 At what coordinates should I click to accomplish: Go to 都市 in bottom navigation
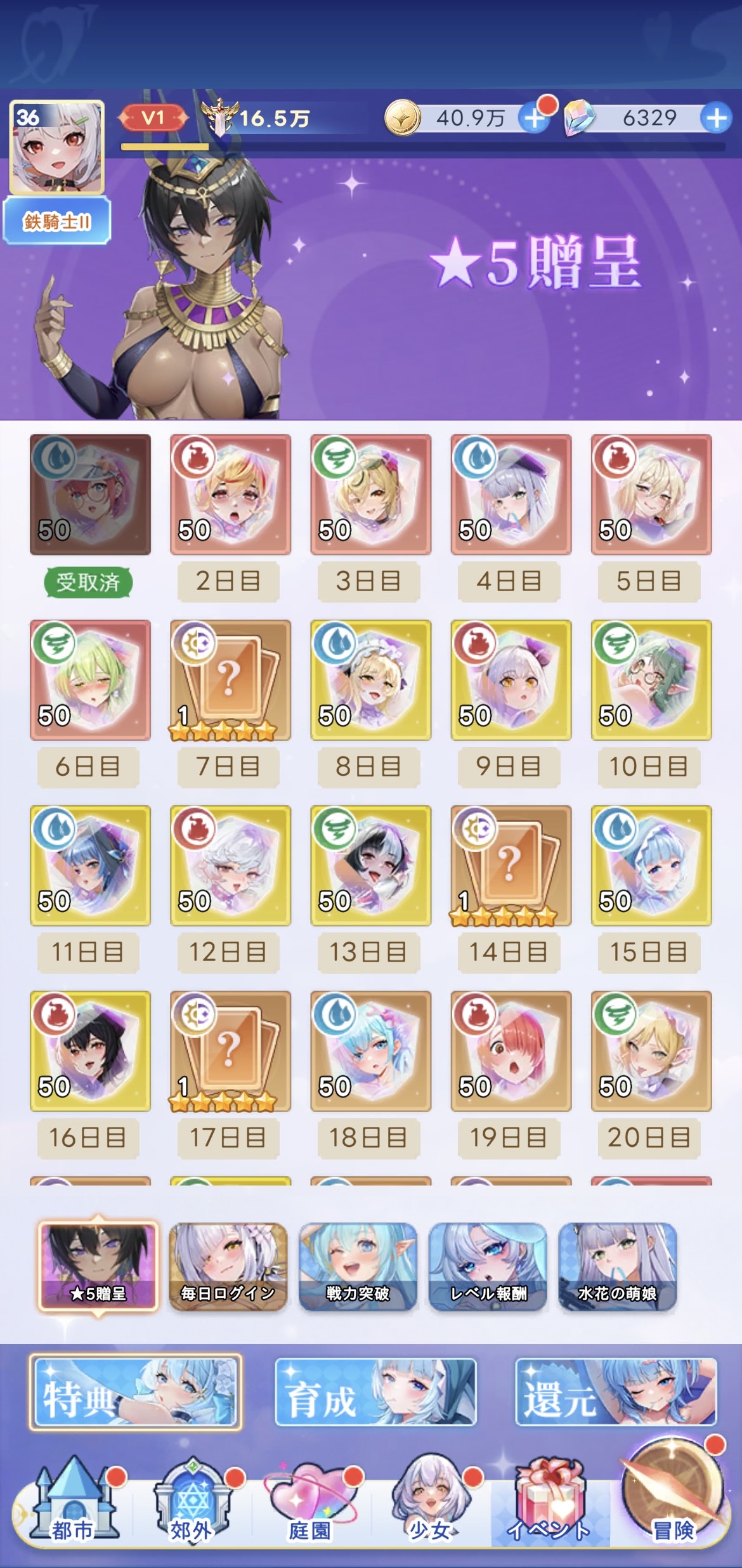tap(74, 1503)
